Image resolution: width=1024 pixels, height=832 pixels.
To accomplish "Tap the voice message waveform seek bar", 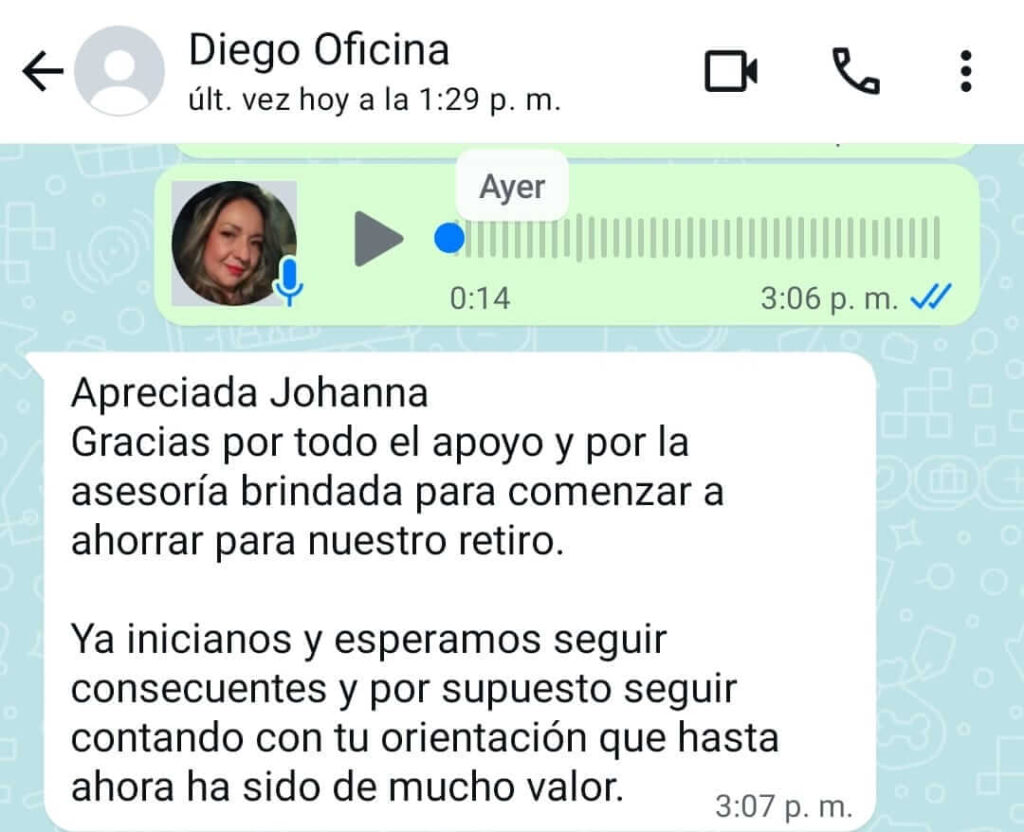I will coord(700,238).
